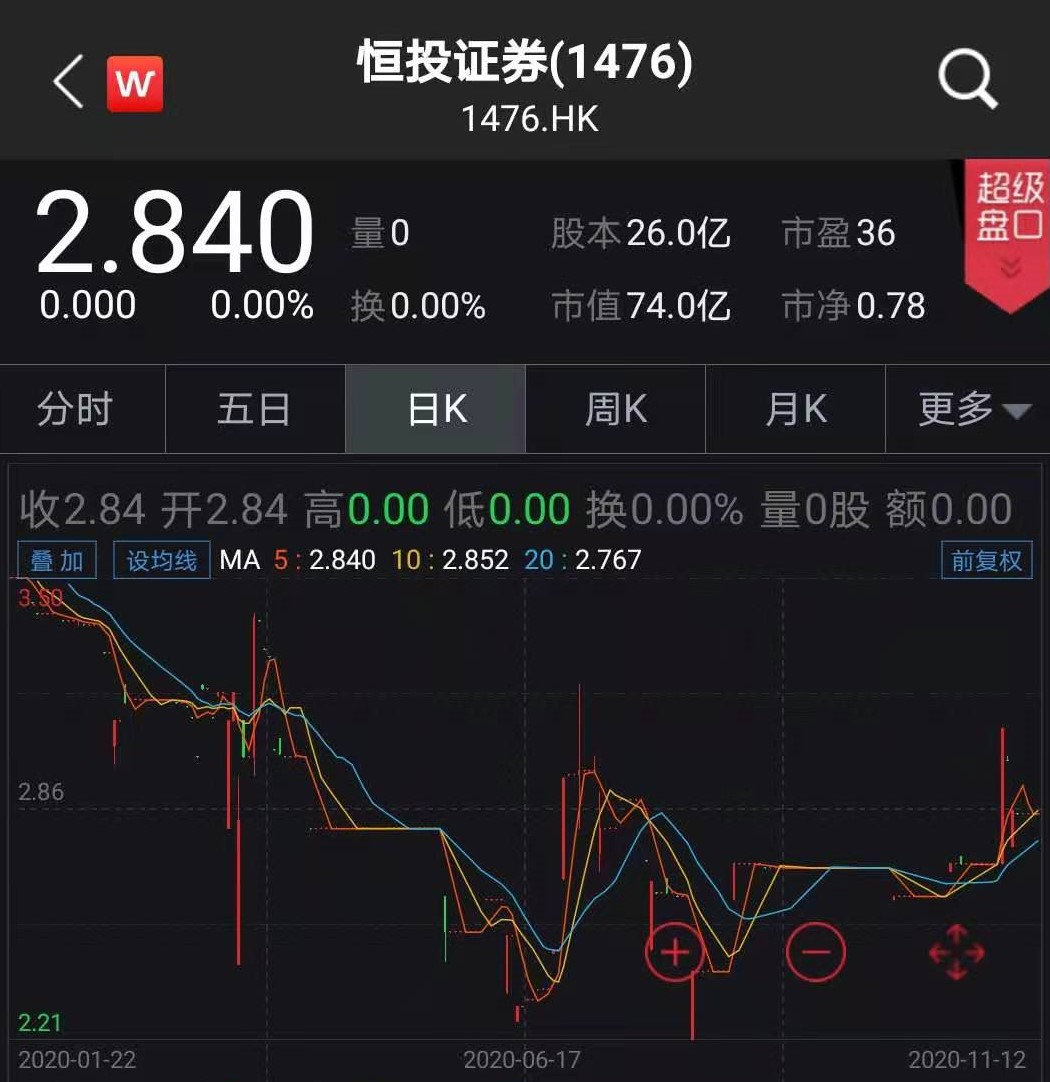Zoom out the chart with minus icon
The image size is (1050, 1082).
coord(815,952)
